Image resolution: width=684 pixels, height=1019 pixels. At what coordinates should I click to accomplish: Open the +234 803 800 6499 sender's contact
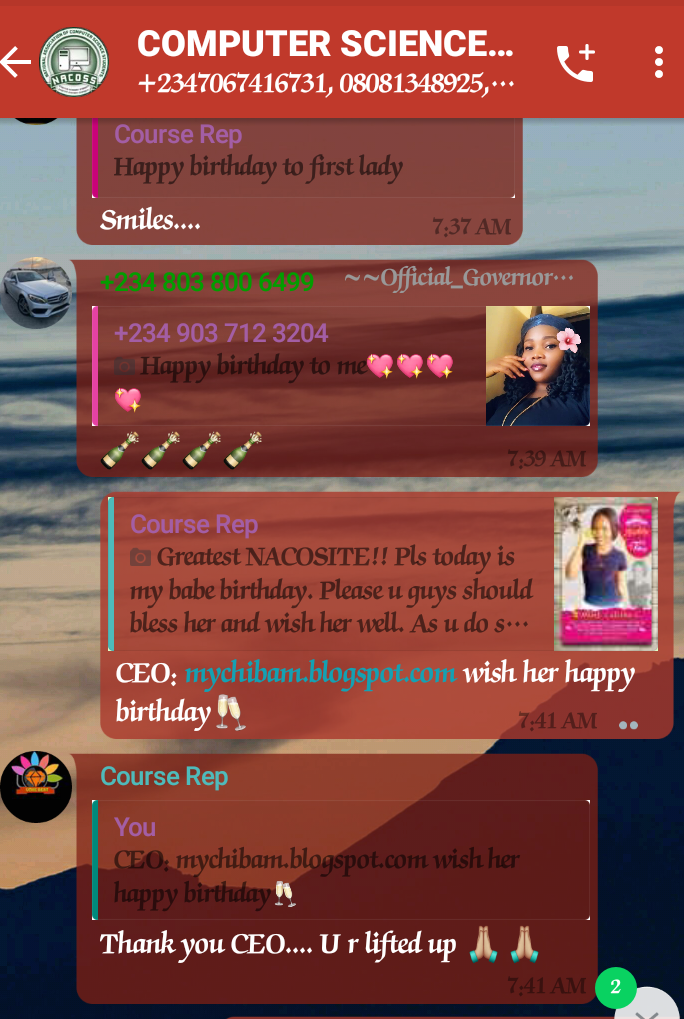pyautogui.click(x=207, y=283)
